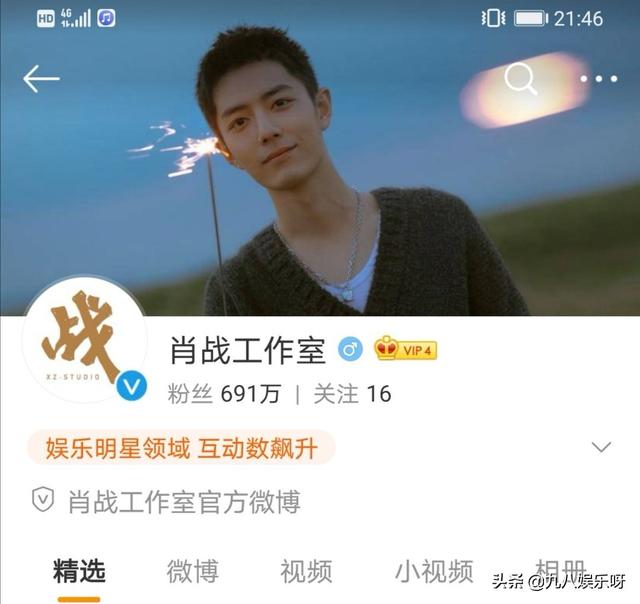
Task: Switch to the 小视频 tab
Action: [x=433, y=571]
